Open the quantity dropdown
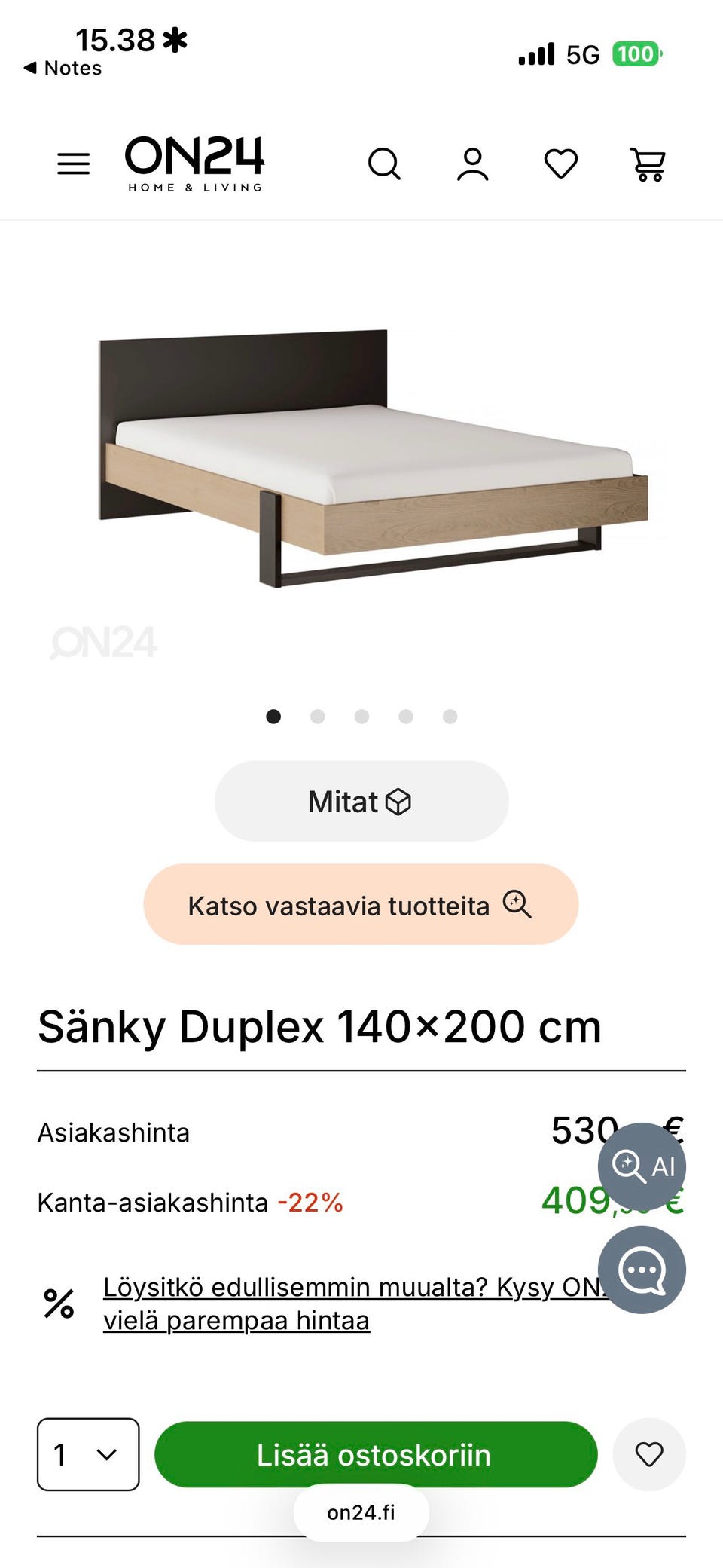The width and height of the screenshot is (723, 1568). [87, 1454]
